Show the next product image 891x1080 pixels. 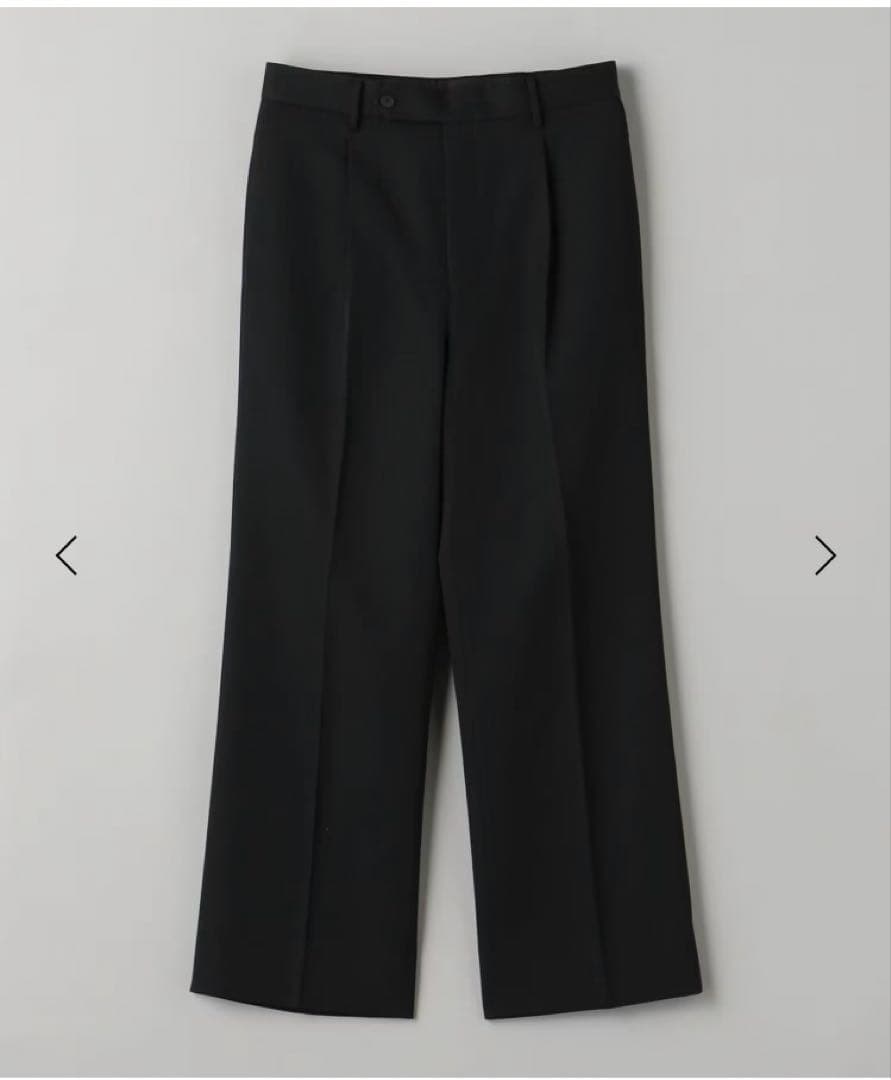(824, 555)
